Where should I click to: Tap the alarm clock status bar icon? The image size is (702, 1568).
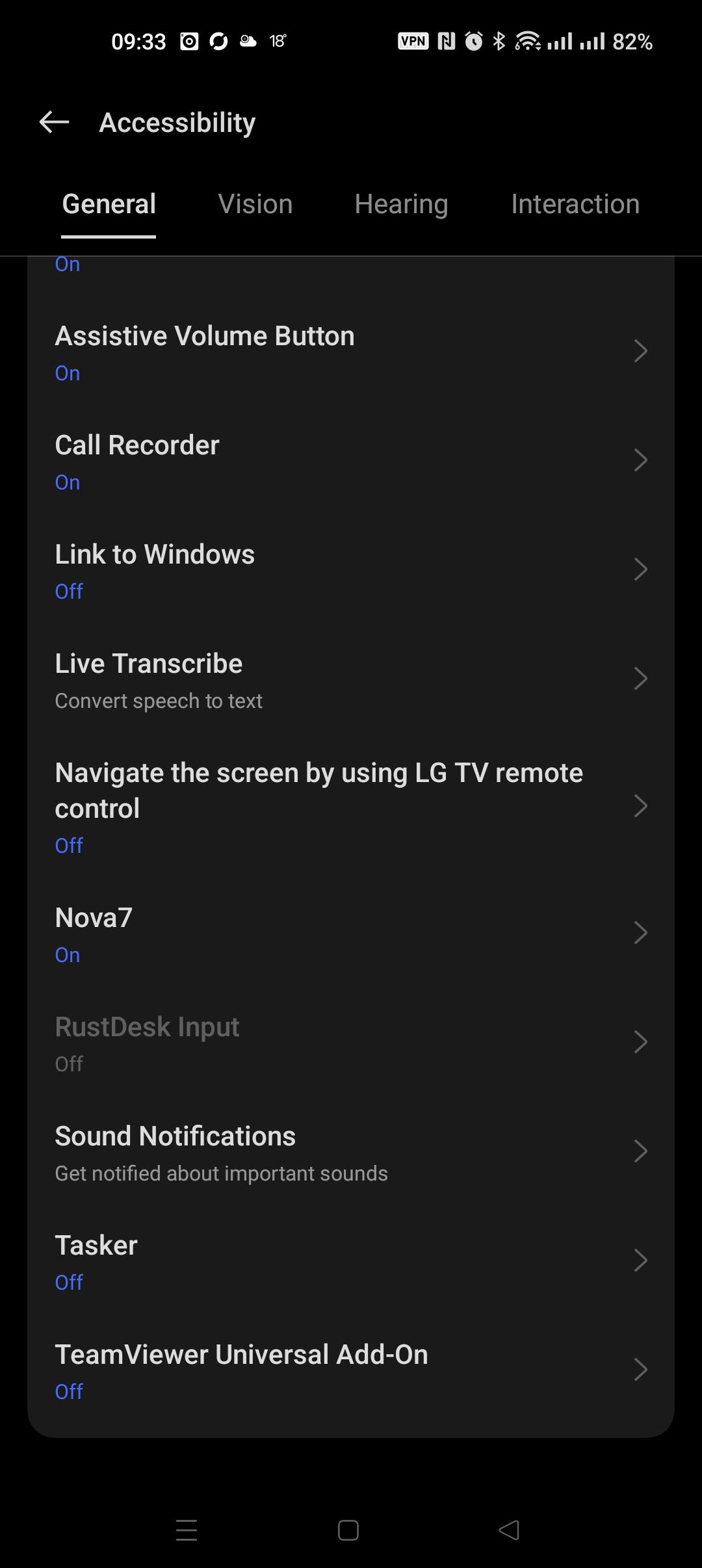(473, 41)
